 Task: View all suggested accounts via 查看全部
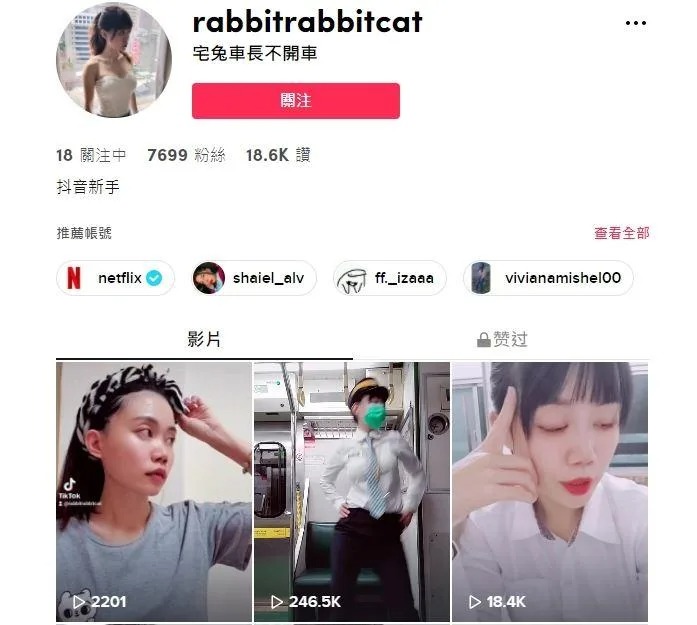click(621, 233)
